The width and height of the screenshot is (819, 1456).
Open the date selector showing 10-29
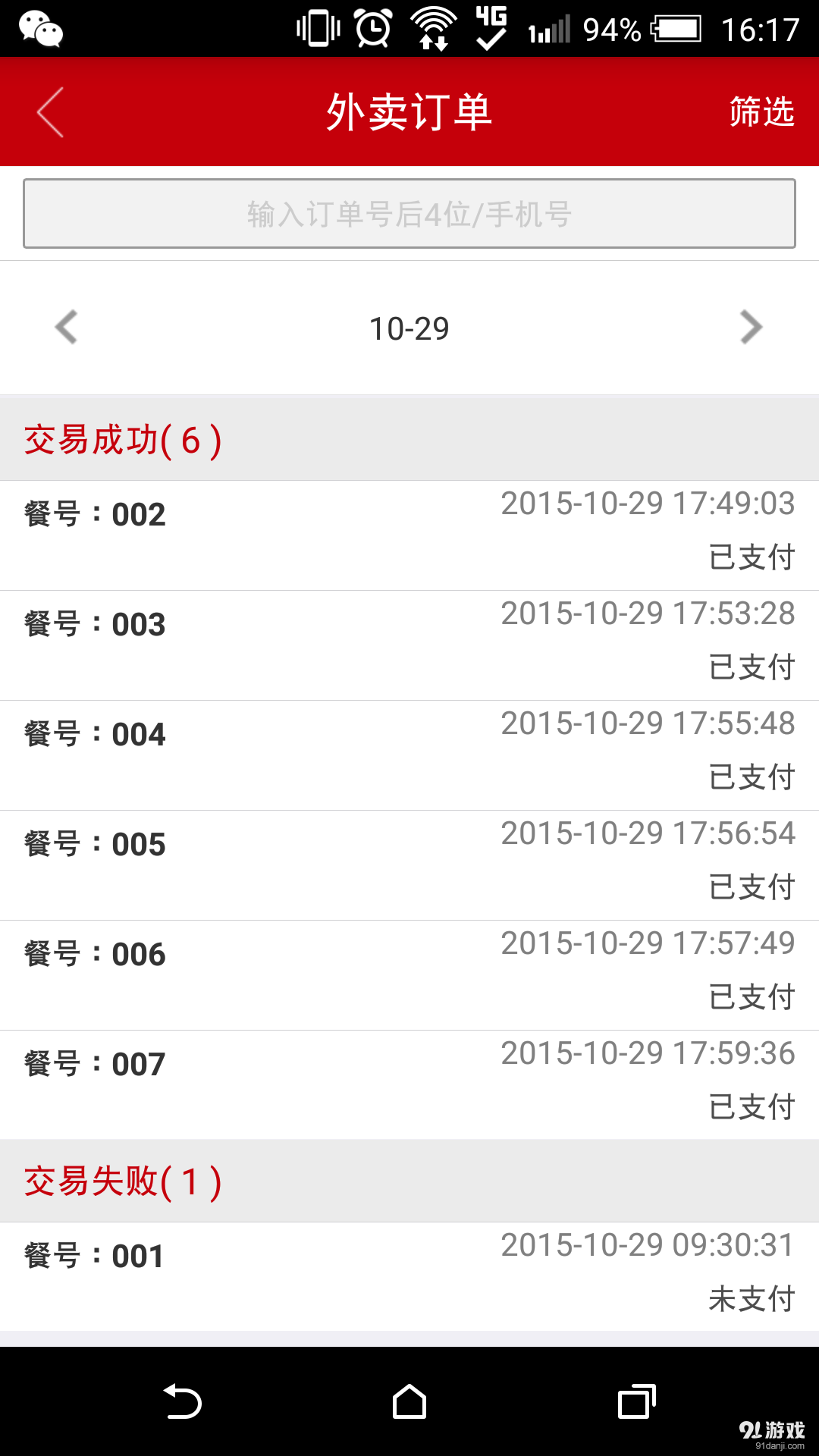(409, 327)
